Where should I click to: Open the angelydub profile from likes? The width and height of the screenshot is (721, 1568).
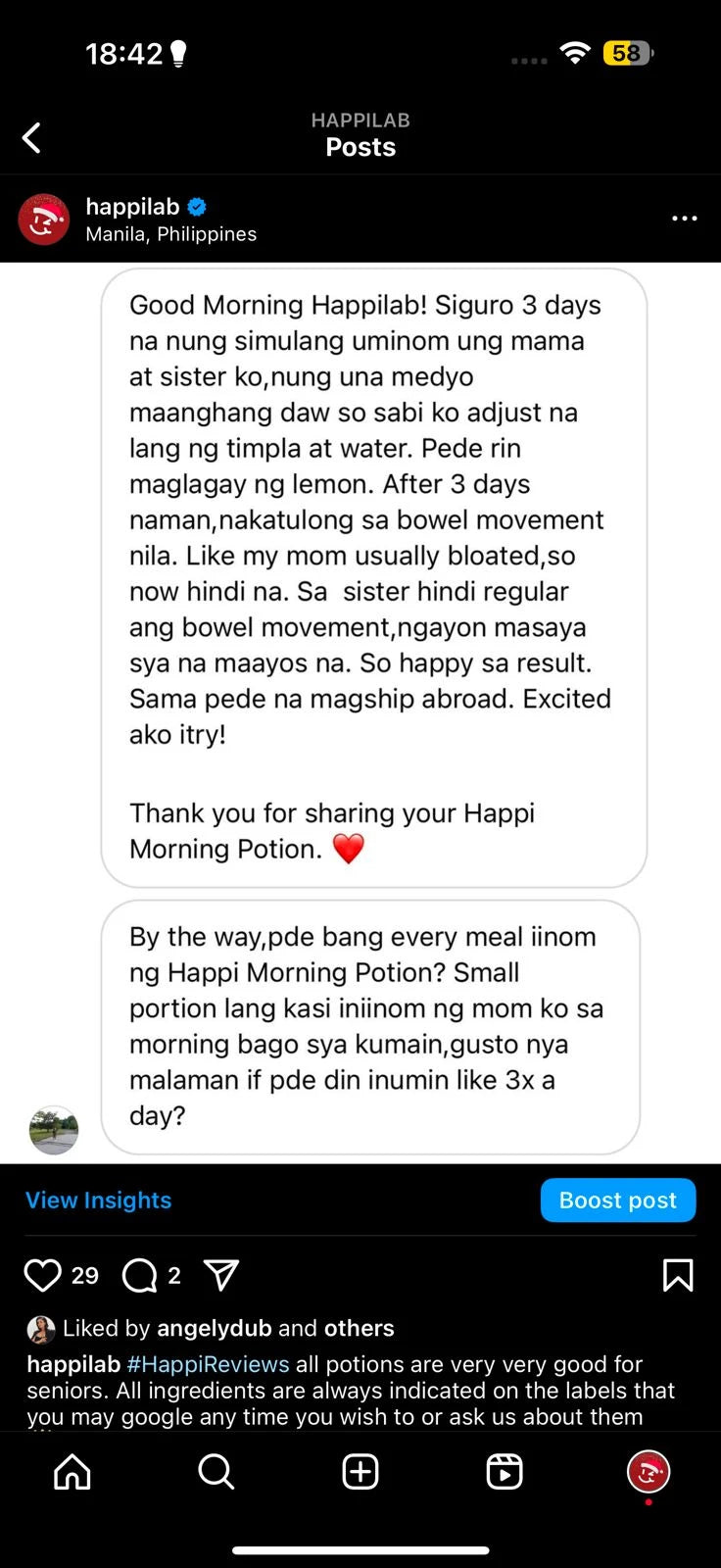(214, 1329)
